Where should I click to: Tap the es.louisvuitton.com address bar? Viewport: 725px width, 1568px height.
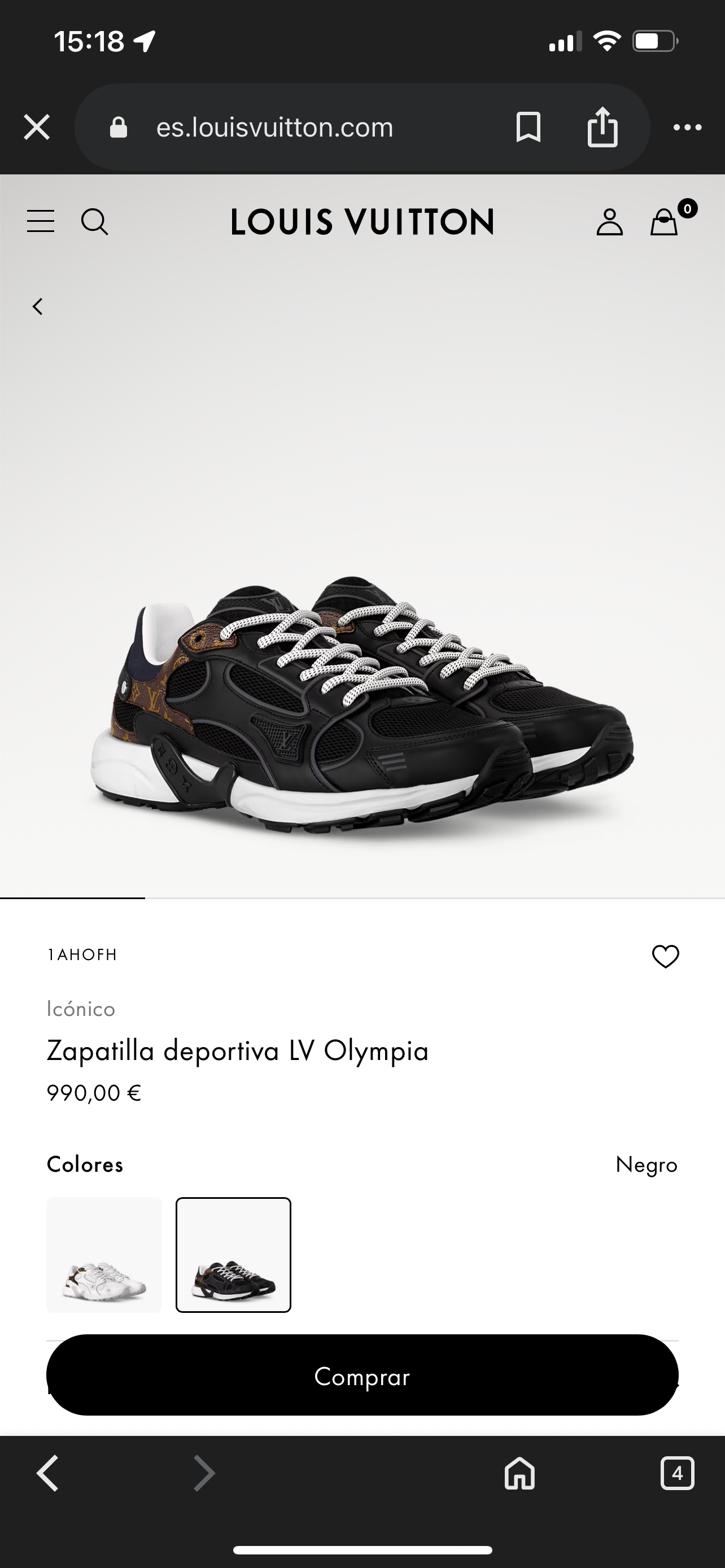pyautogui.click(x=274, y=127)
